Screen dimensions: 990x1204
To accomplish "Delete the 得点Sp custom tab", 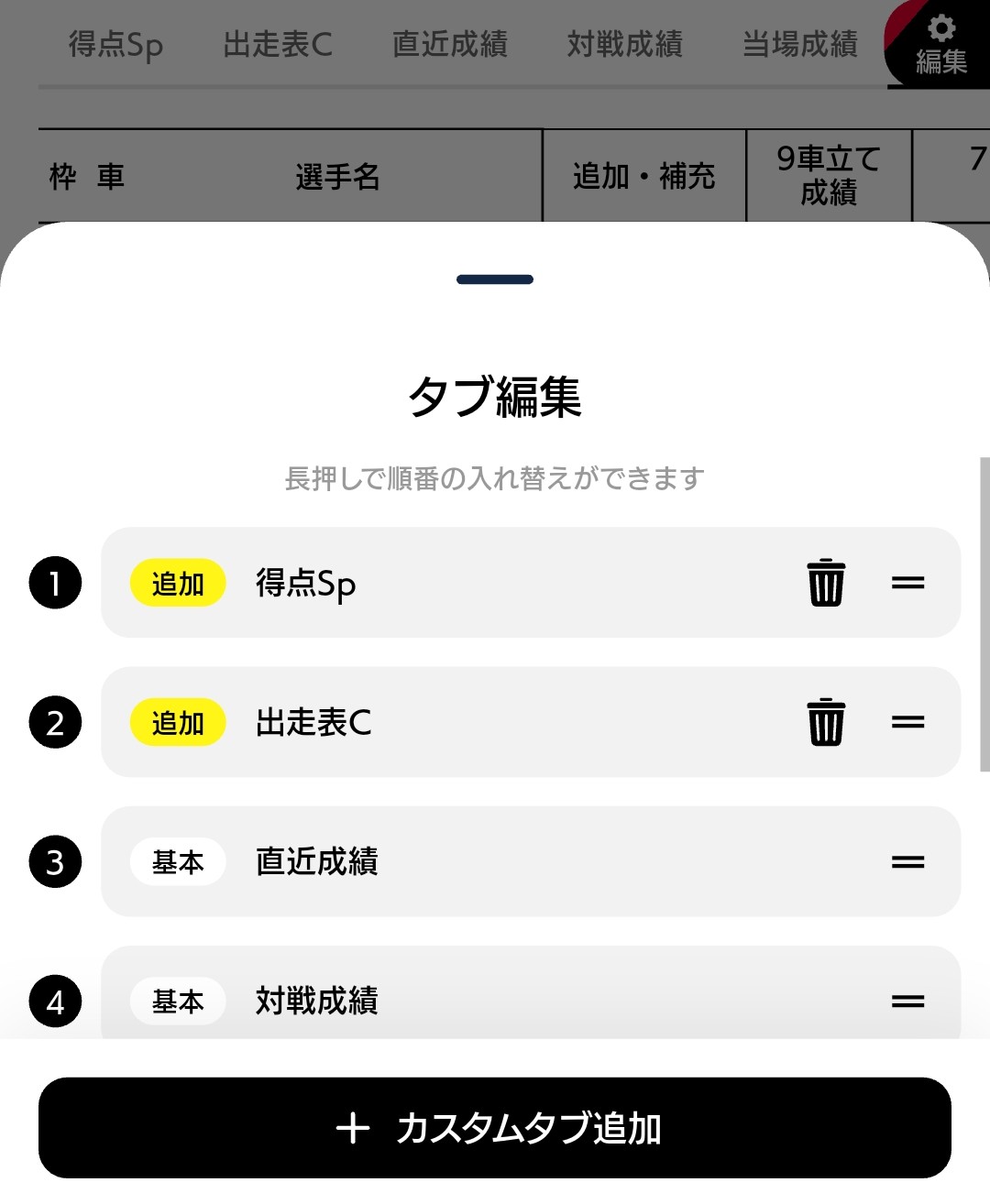I will pyautogui.click(x=826, y=583).
